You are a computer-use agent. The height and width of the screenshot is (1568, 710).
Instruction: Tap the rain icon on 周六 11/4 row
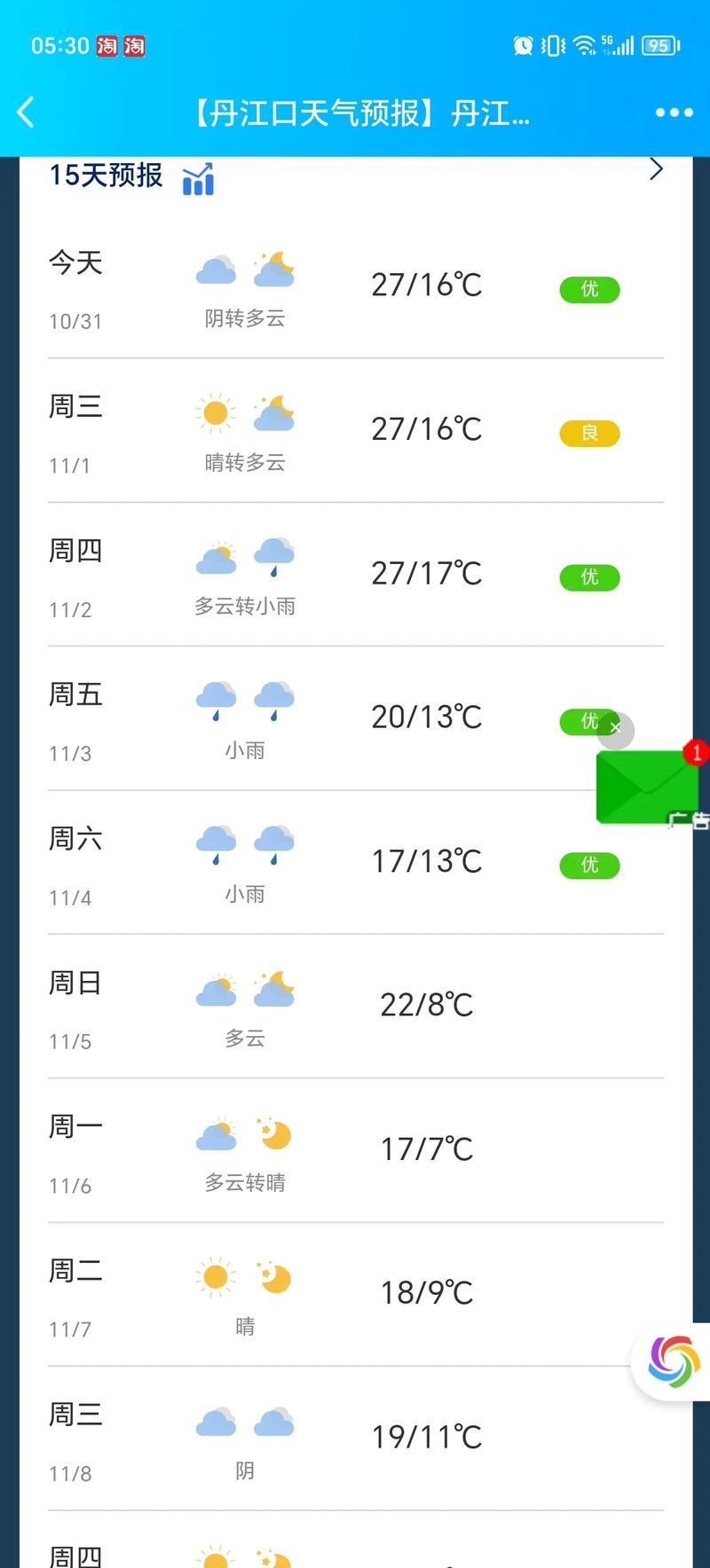[x=216, y=843]
